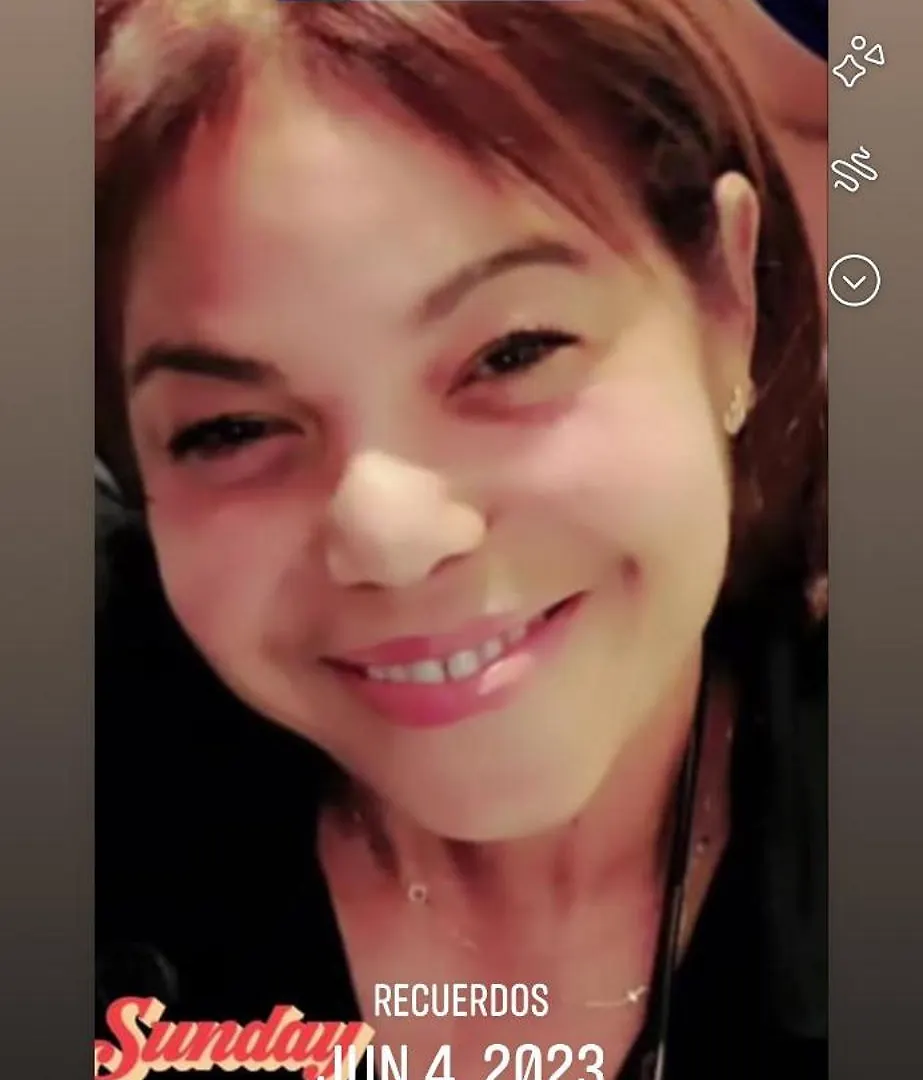This screenshot has height=1080, width=923.
Task: Select the squiggle drawing tool
Action: point(855,171)
